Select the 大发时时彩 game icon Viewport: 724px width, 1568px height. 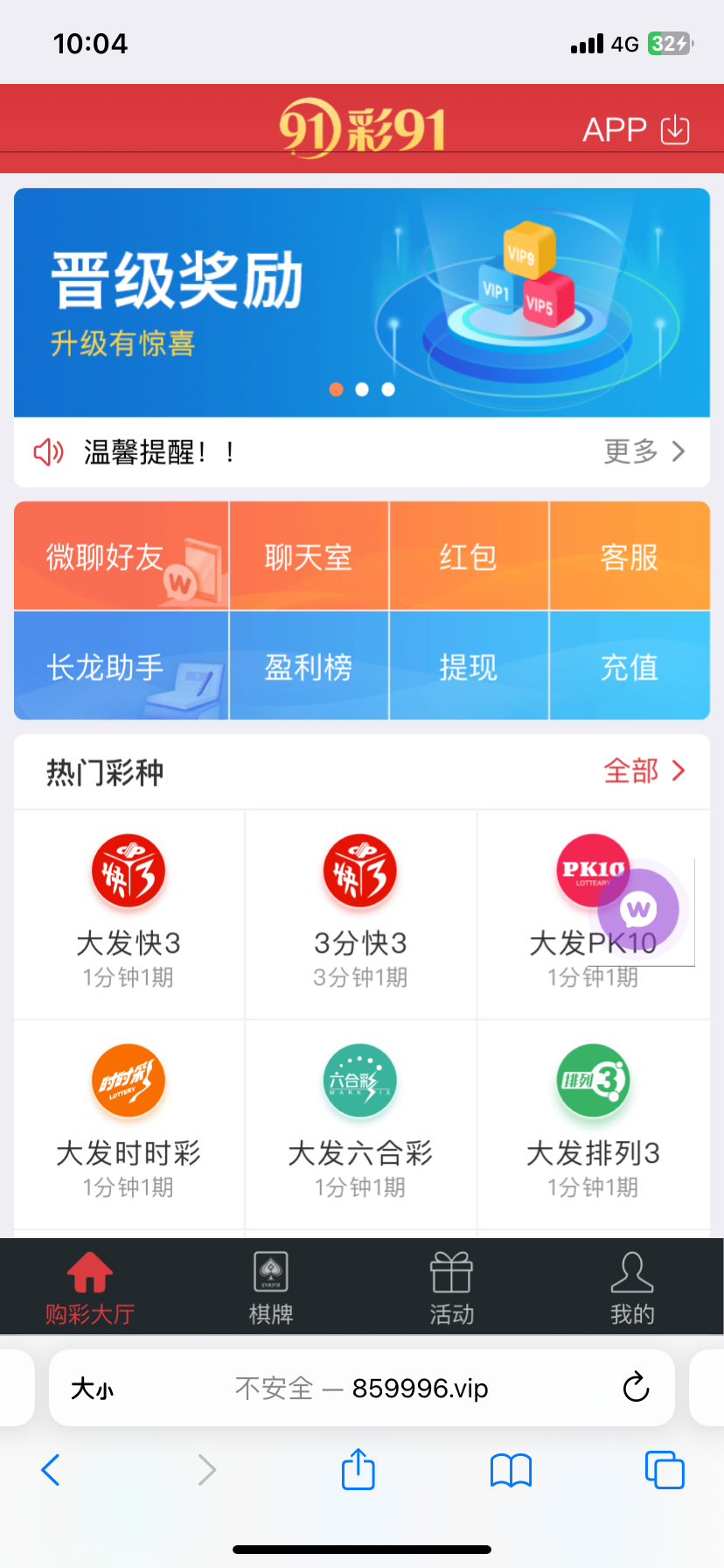(x=128, y=1081)
